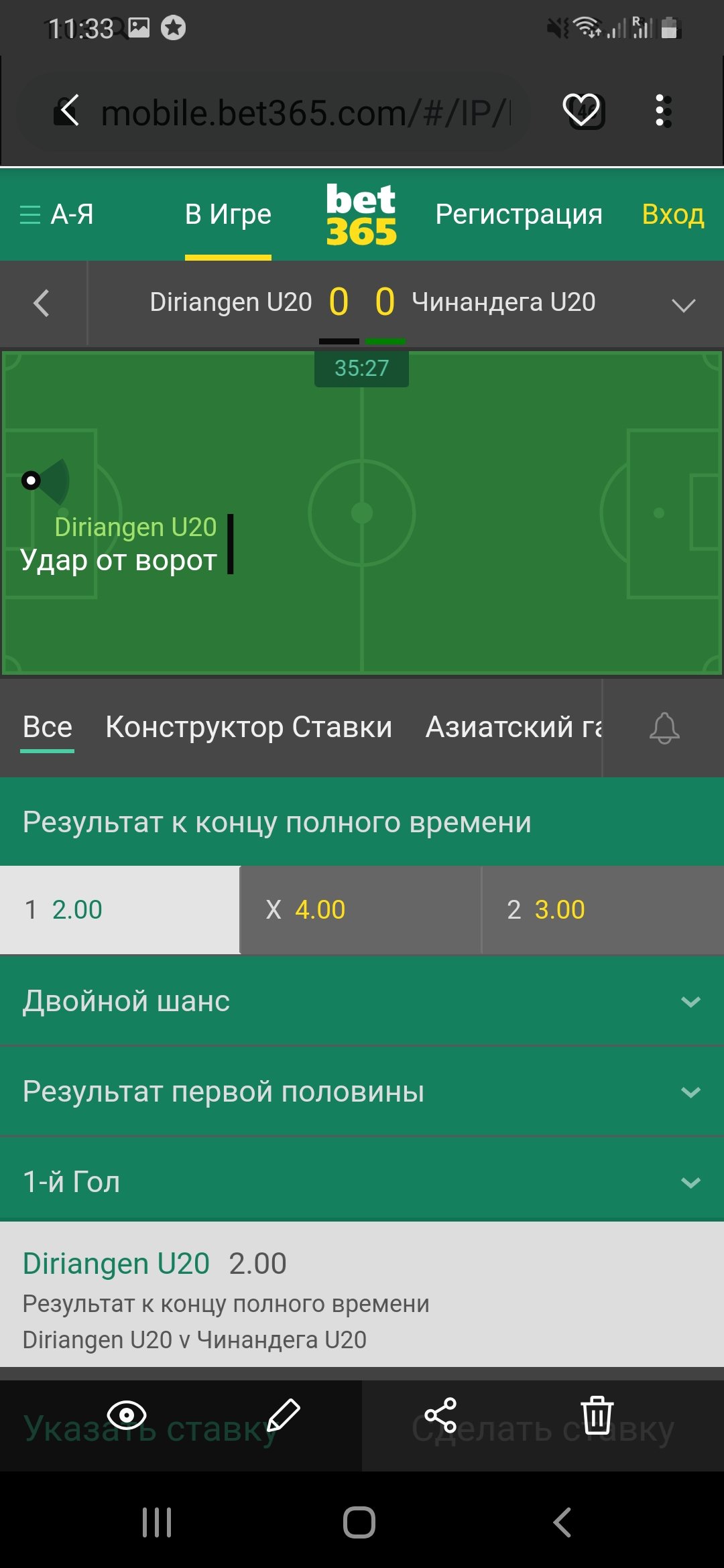Expand the 1-й Гол market

point(362,1182)
